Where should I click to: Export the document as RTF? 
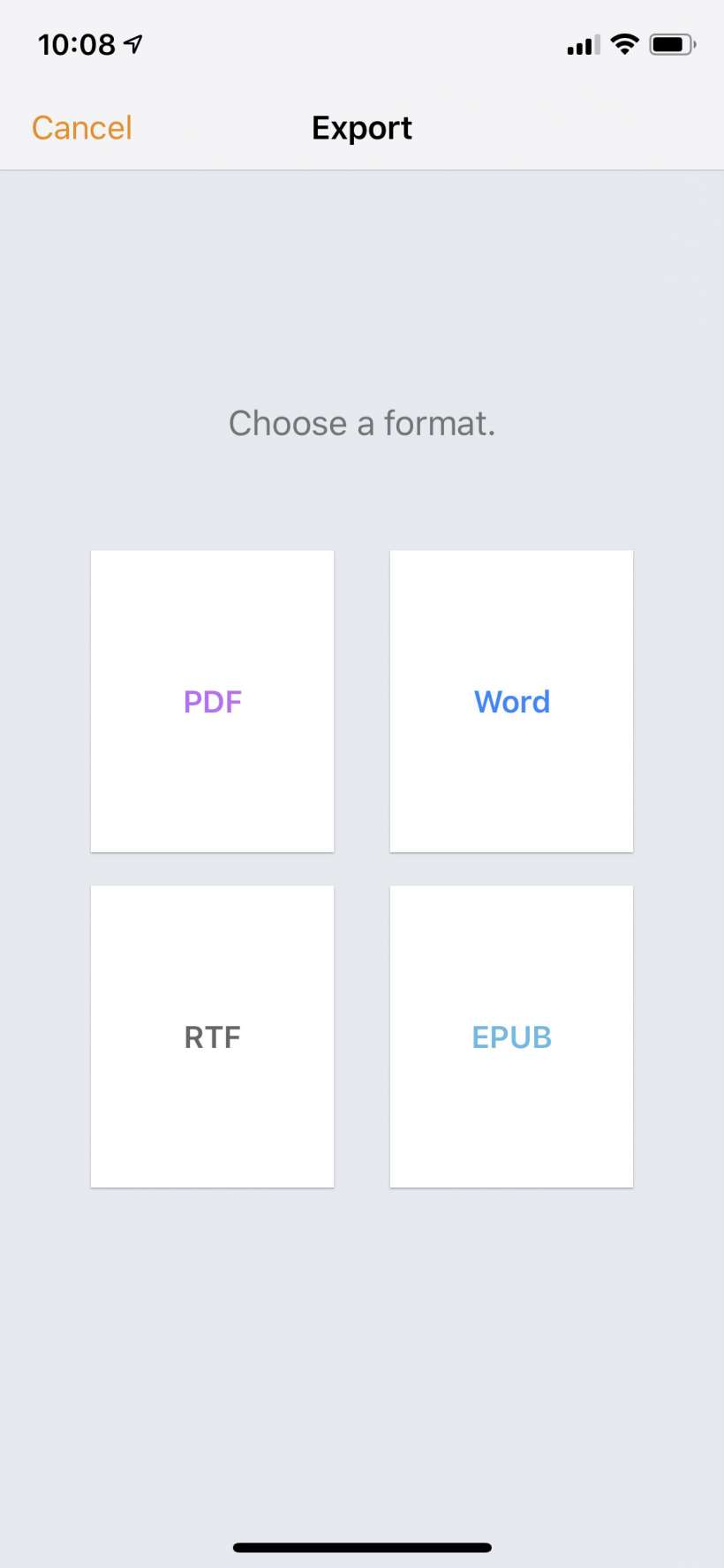click(212, 1037)
